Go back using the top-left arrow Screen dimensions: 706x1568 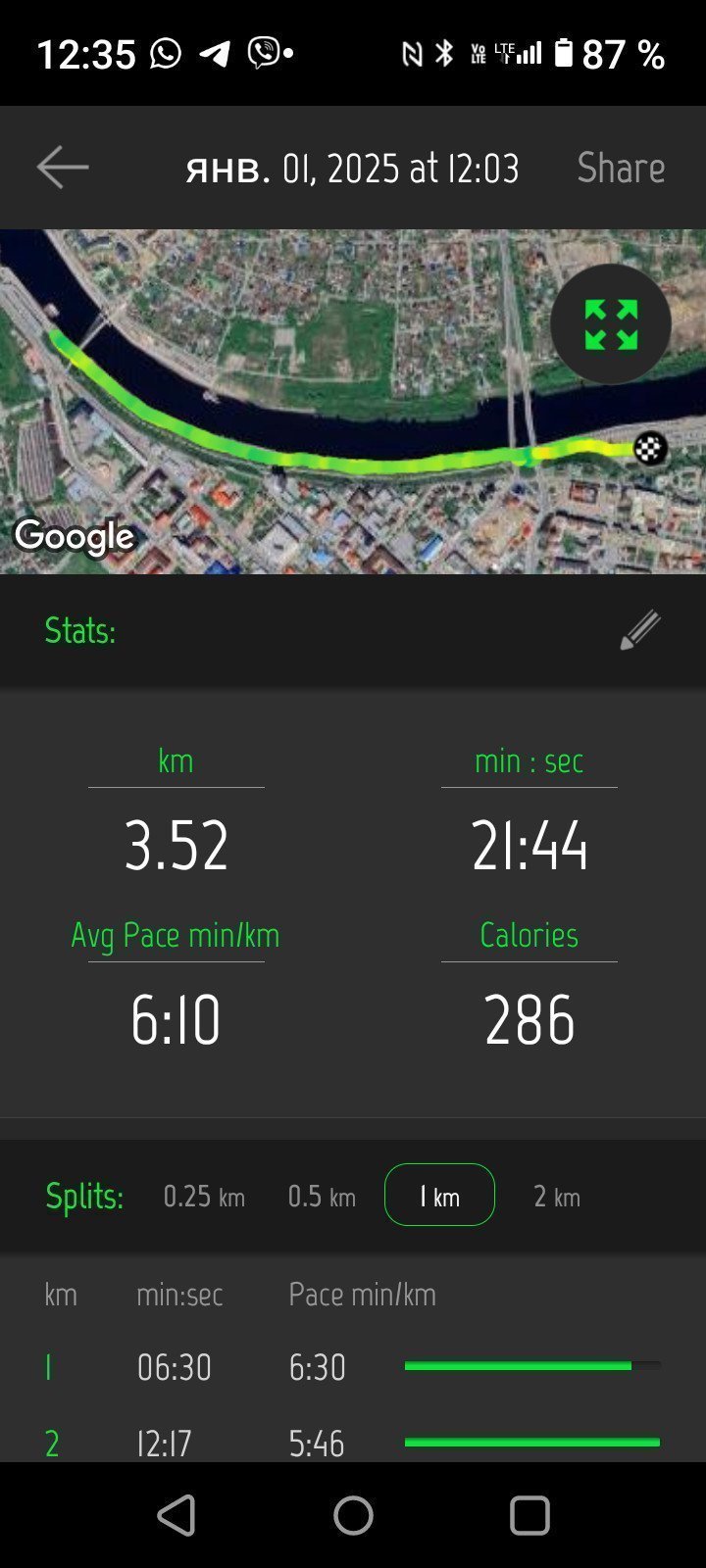(63, 167)
